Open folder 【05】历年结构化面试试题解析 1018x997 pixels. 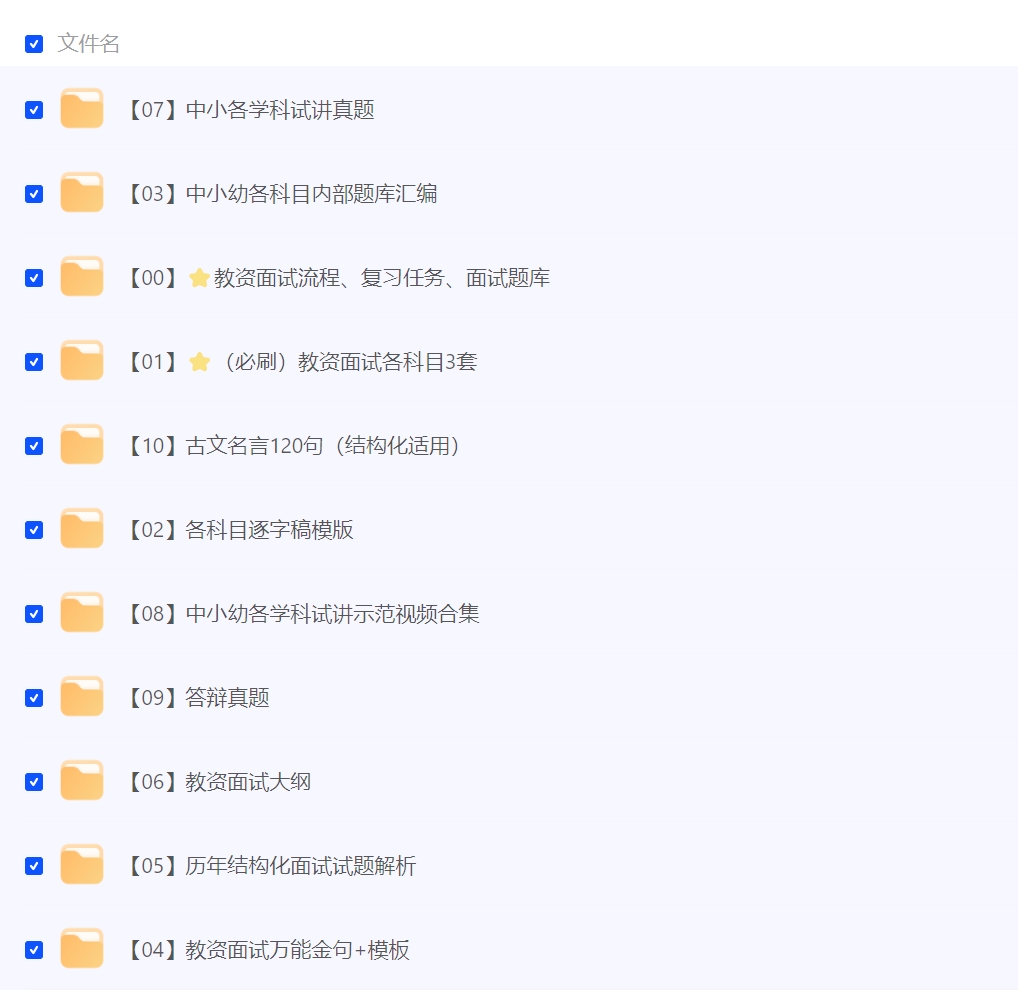270,866
